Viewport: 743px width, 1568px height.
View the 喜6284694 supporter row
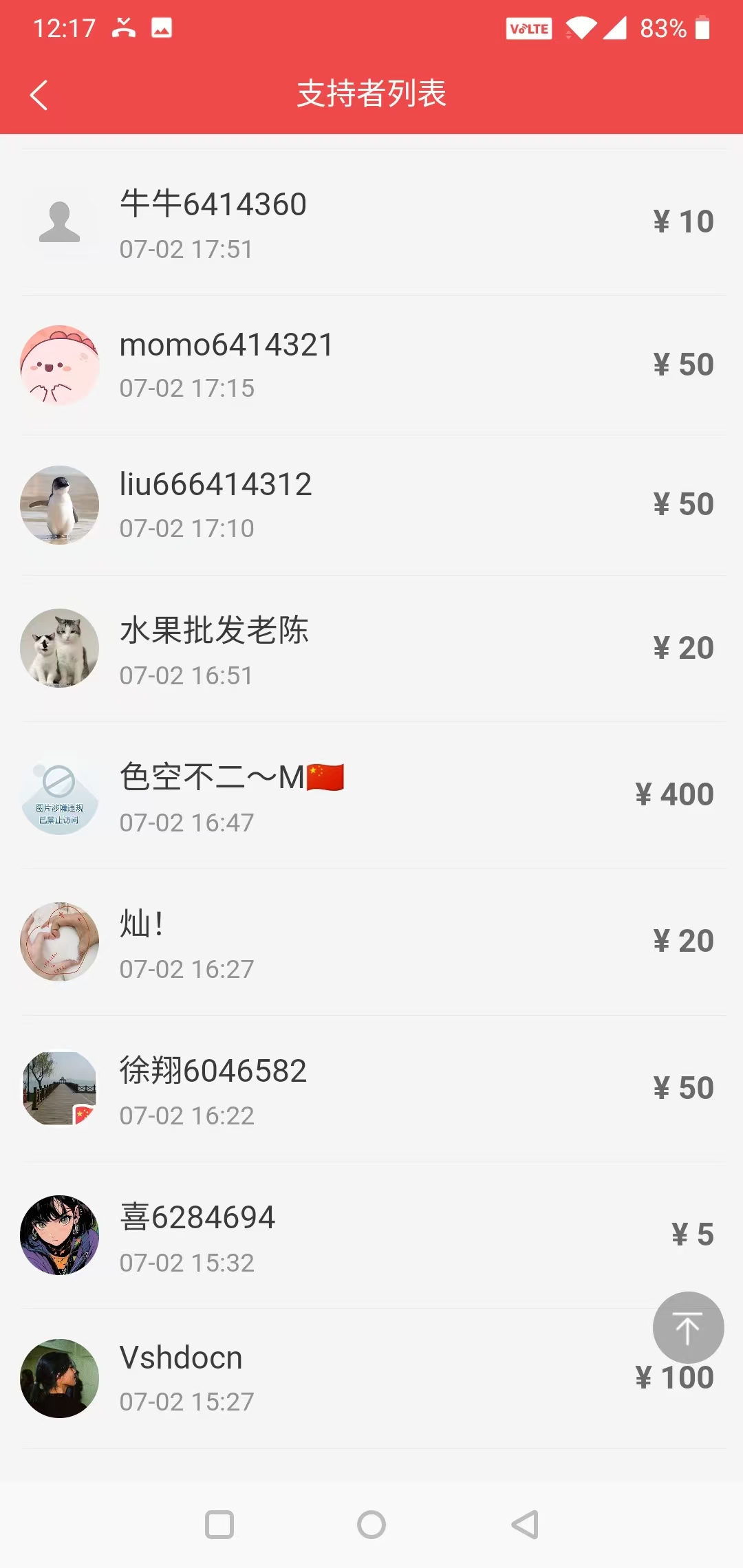point(371,1236)
